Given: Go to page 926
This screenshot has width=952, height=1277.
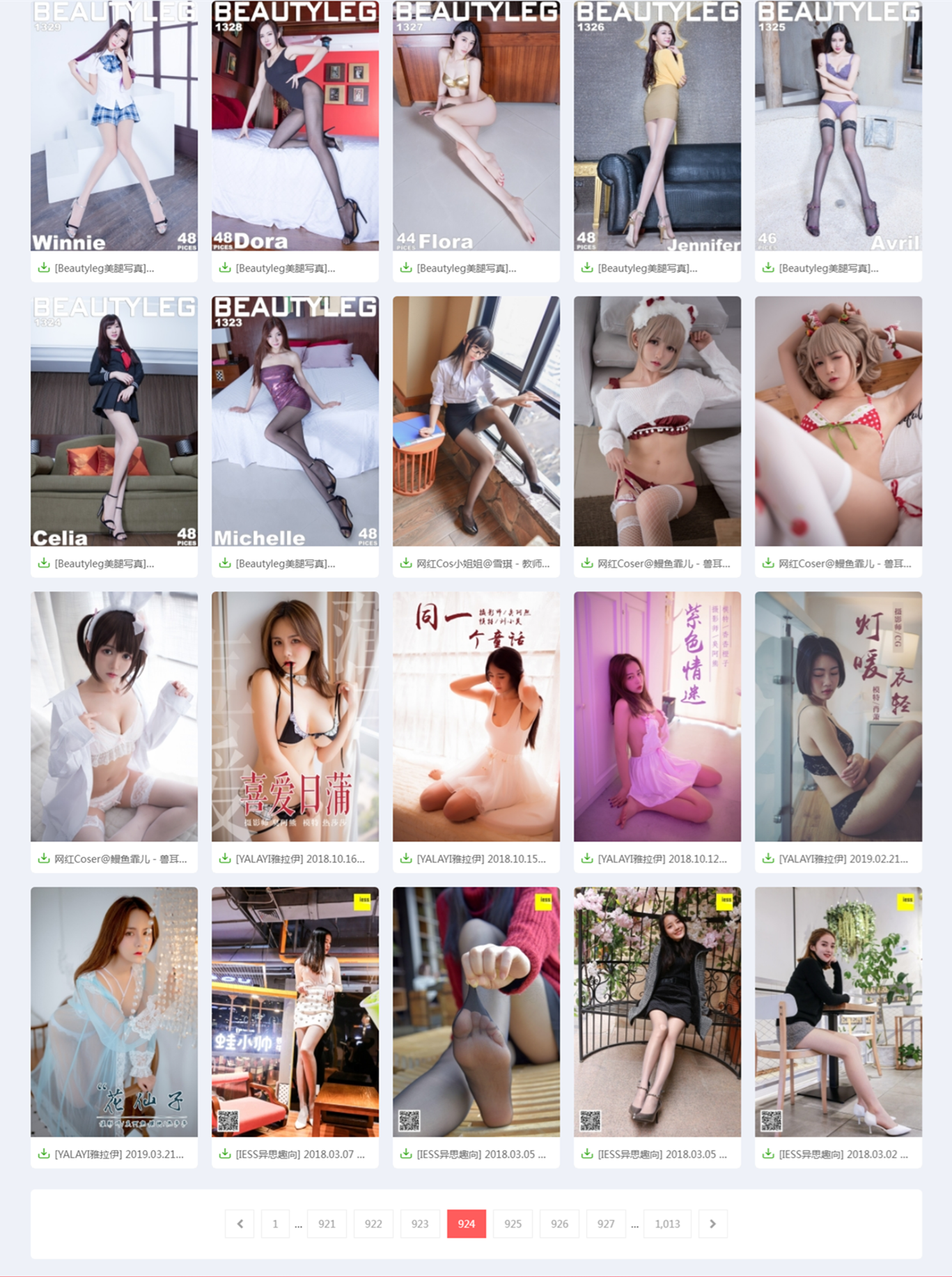Looking at the screenshot, I should (x=559, y=1224).
